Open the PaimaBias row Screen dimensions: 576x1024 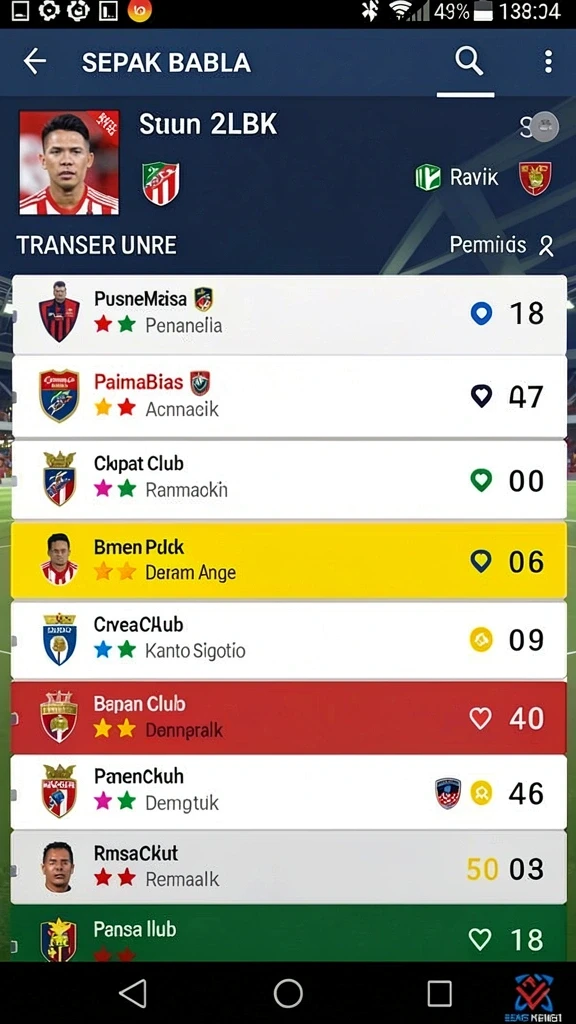[289, 396]
